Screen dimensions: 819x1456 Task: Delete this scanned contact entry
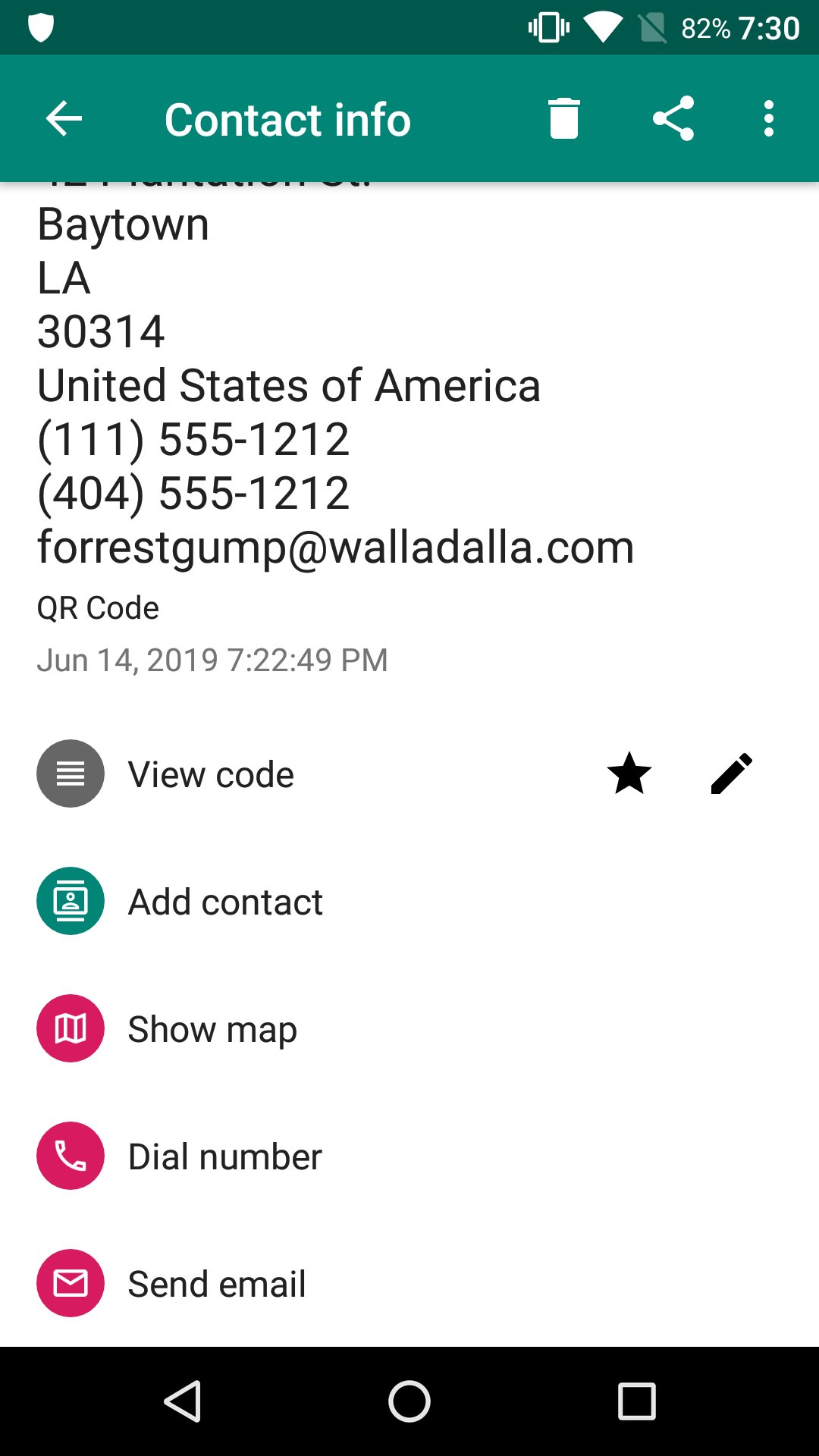point(563,119)
